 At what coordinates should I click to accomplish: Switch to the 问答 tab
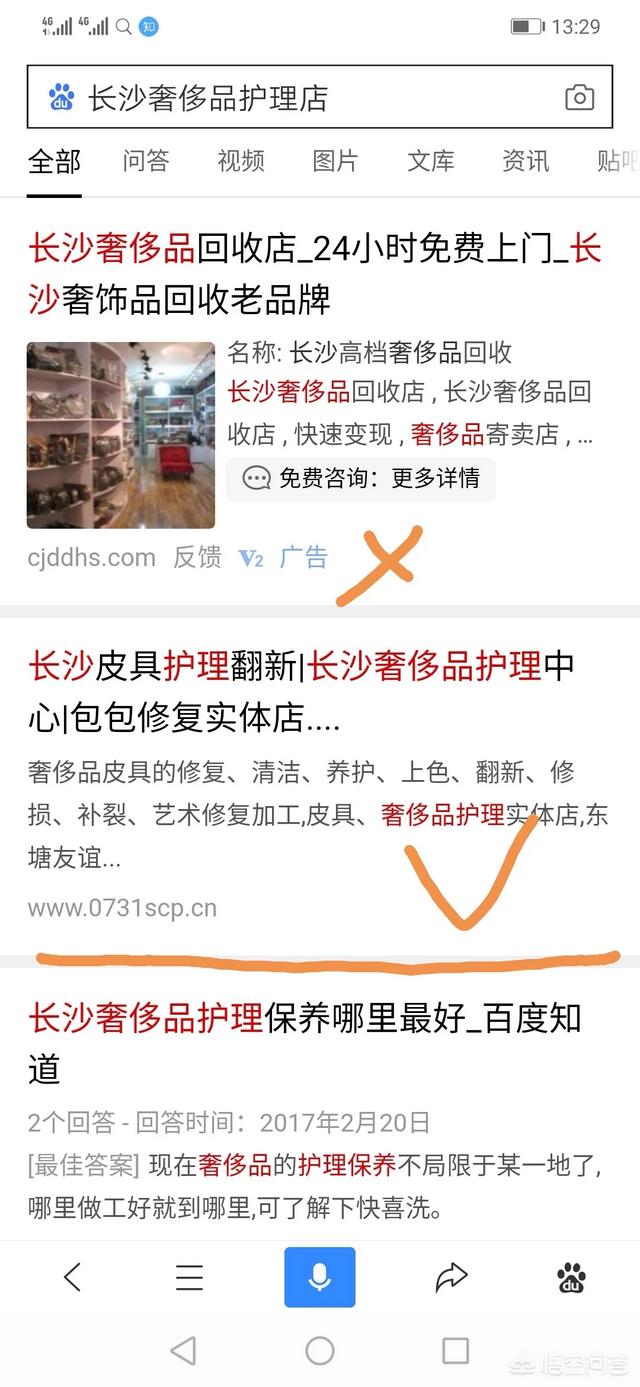click(x=146, y=160)
